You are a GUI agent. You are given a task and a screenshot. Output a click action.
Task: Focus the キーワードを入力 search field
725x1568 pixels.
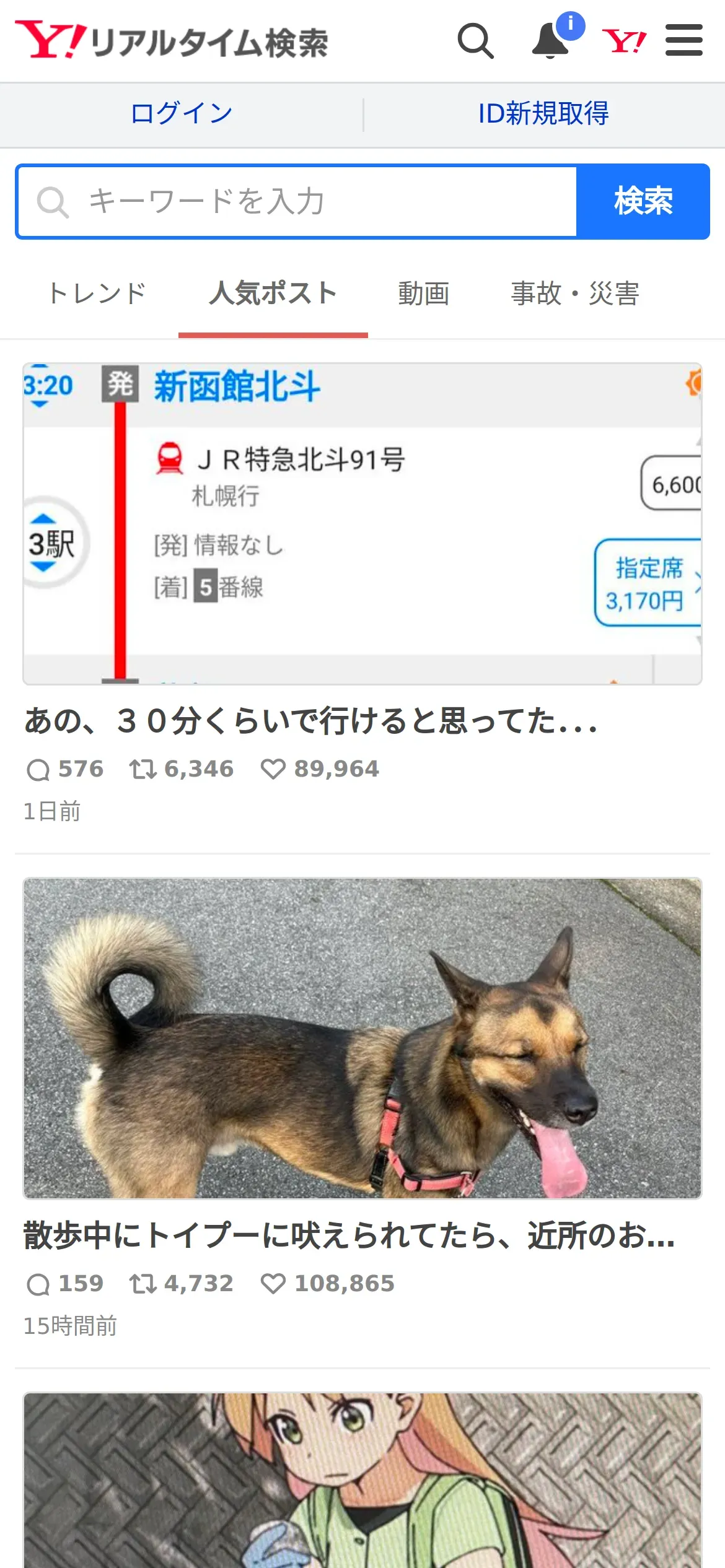[x=297, y=202]
